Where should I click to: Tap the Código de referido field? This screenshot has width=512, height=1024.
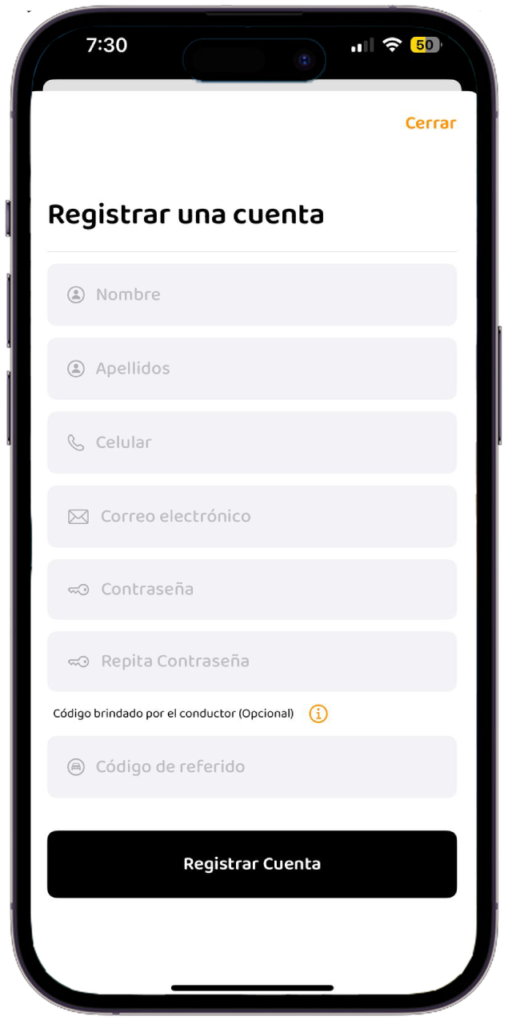pos(252,767)
